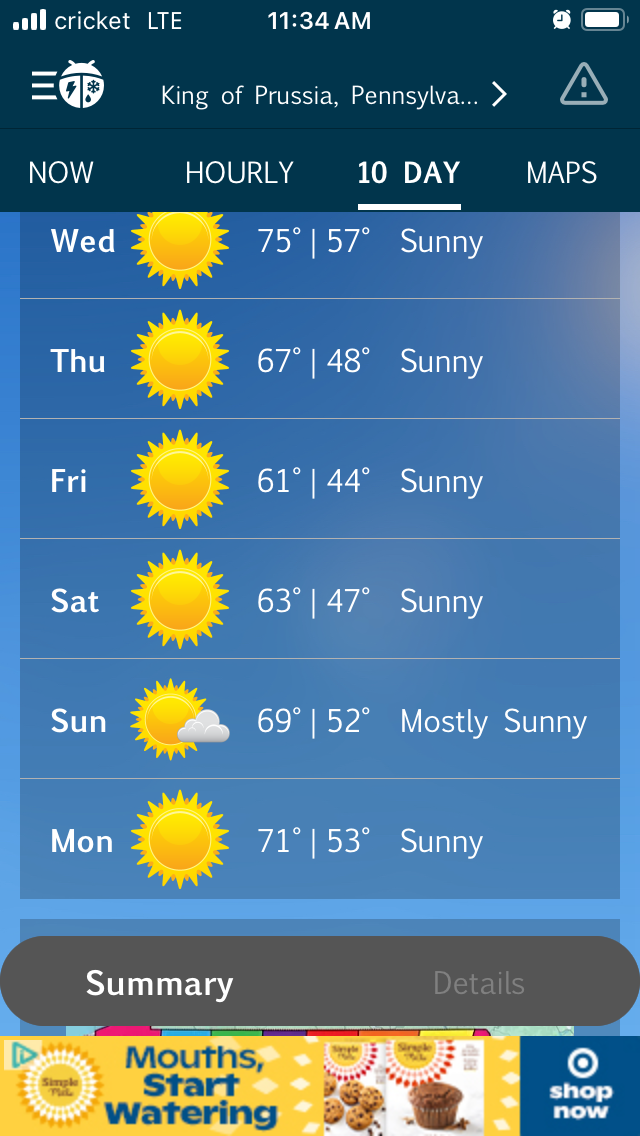
Task: Switch to the Details view
Action: tap(478, 983)
